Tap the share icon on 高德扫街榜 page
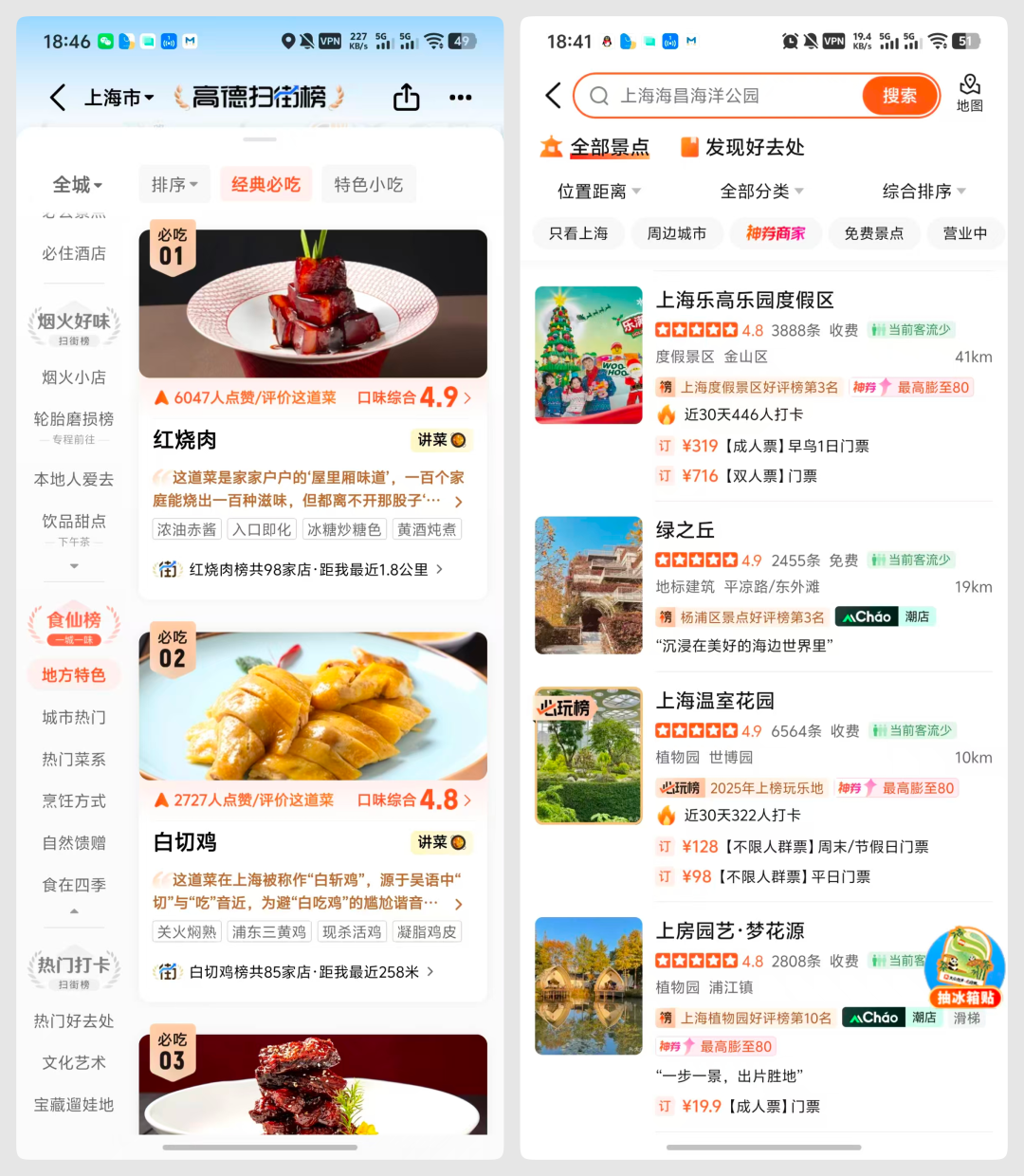The height and width of the screenshot is (1176, 1024). [x=406, y=98]
